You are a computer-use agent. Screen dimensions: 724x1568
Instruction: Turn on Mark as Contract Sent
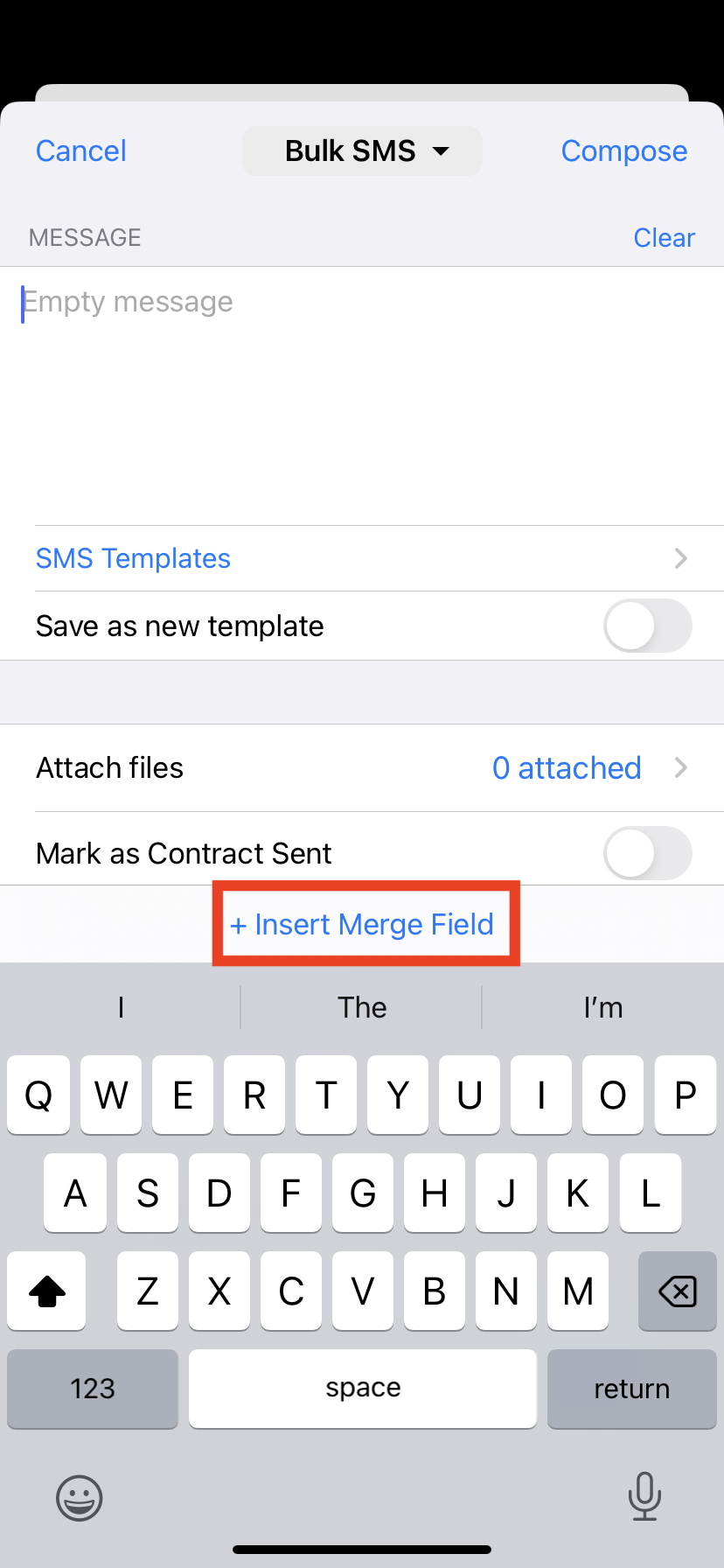coord(647,853)
